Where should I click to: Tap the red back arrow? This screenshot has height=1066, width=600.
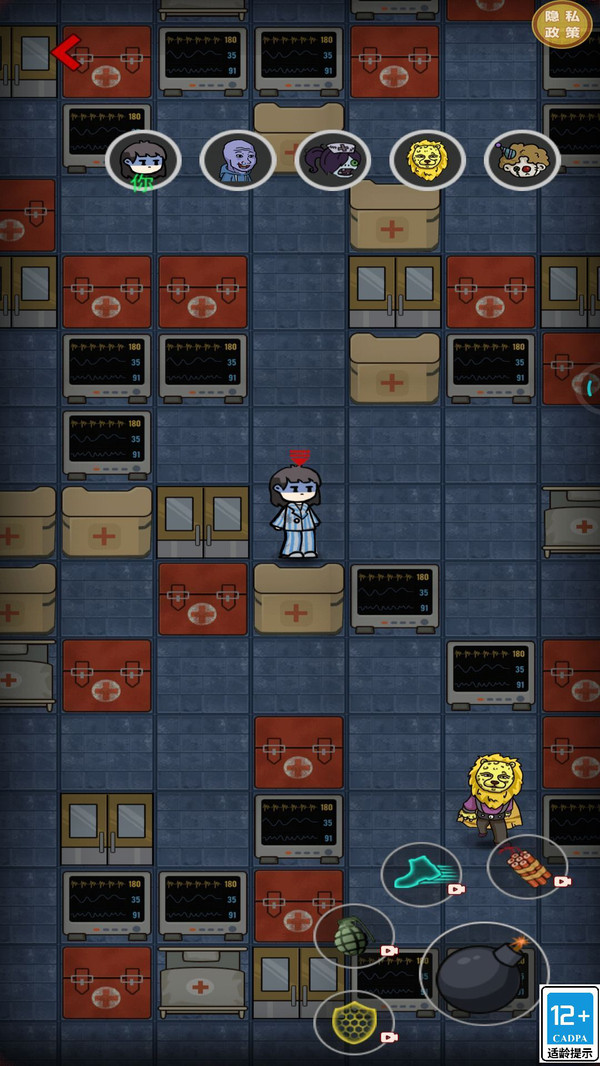pos(66,52)
